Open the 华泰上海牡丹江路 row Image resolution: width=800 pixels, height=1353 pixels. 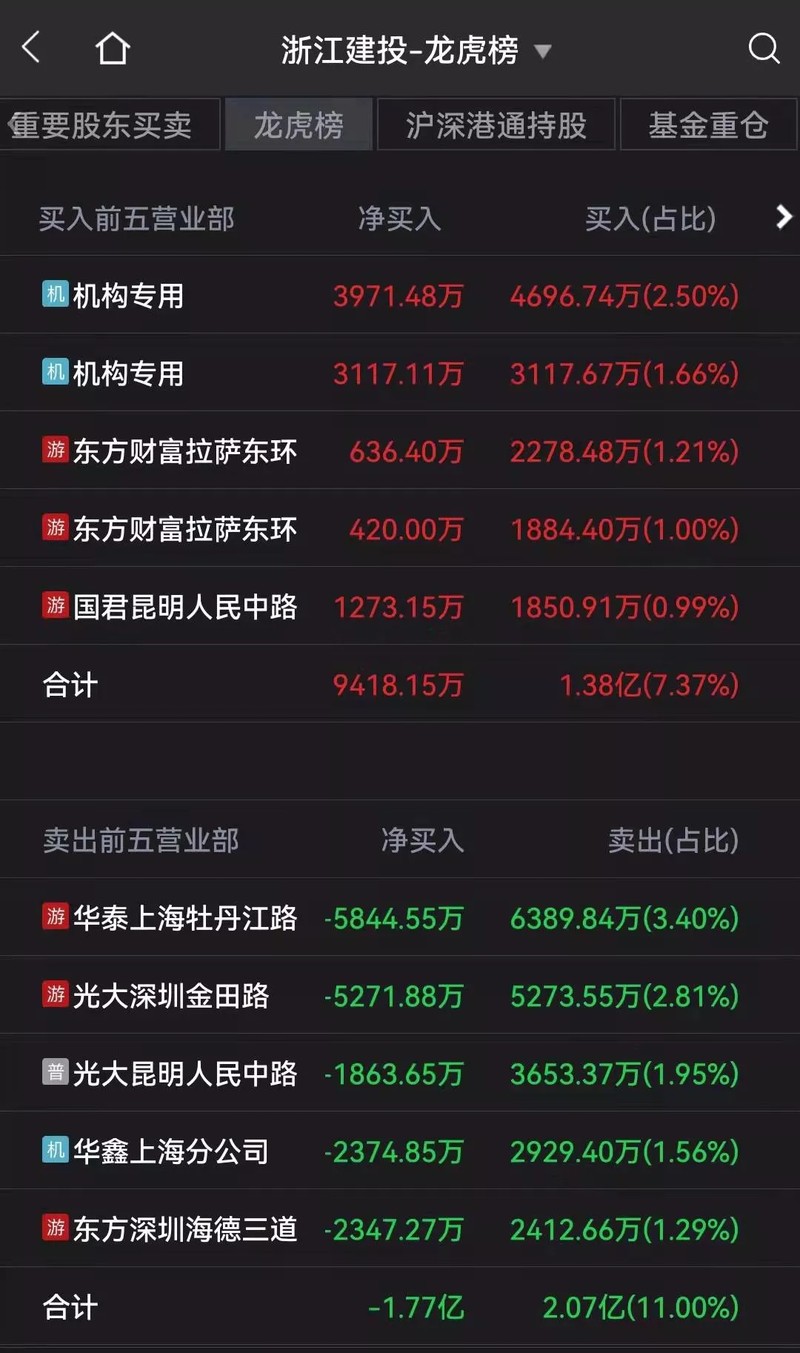pos(400,917)
